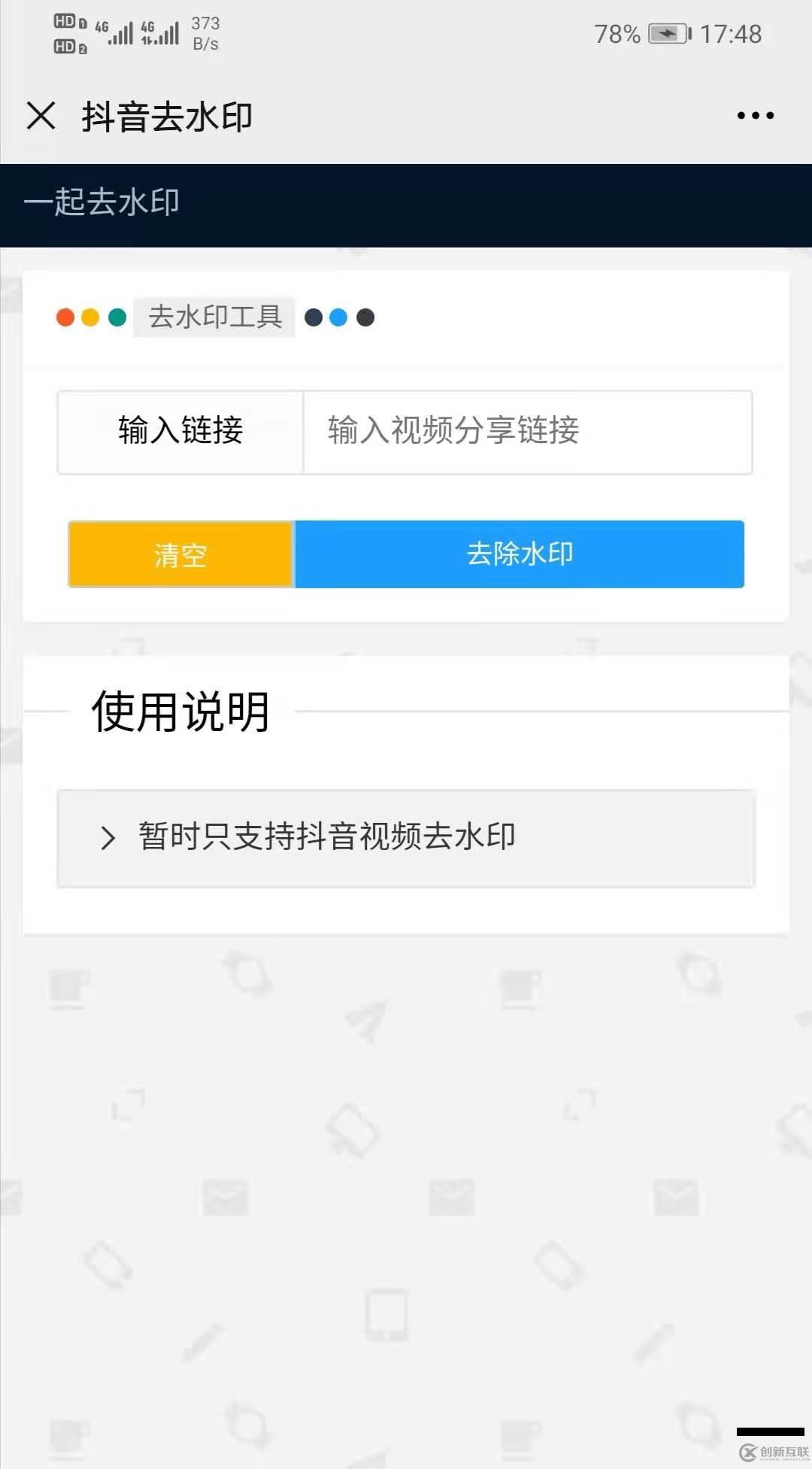Expand the 暂时只支持抖音视频去水印 row

(x=406, y=838)
